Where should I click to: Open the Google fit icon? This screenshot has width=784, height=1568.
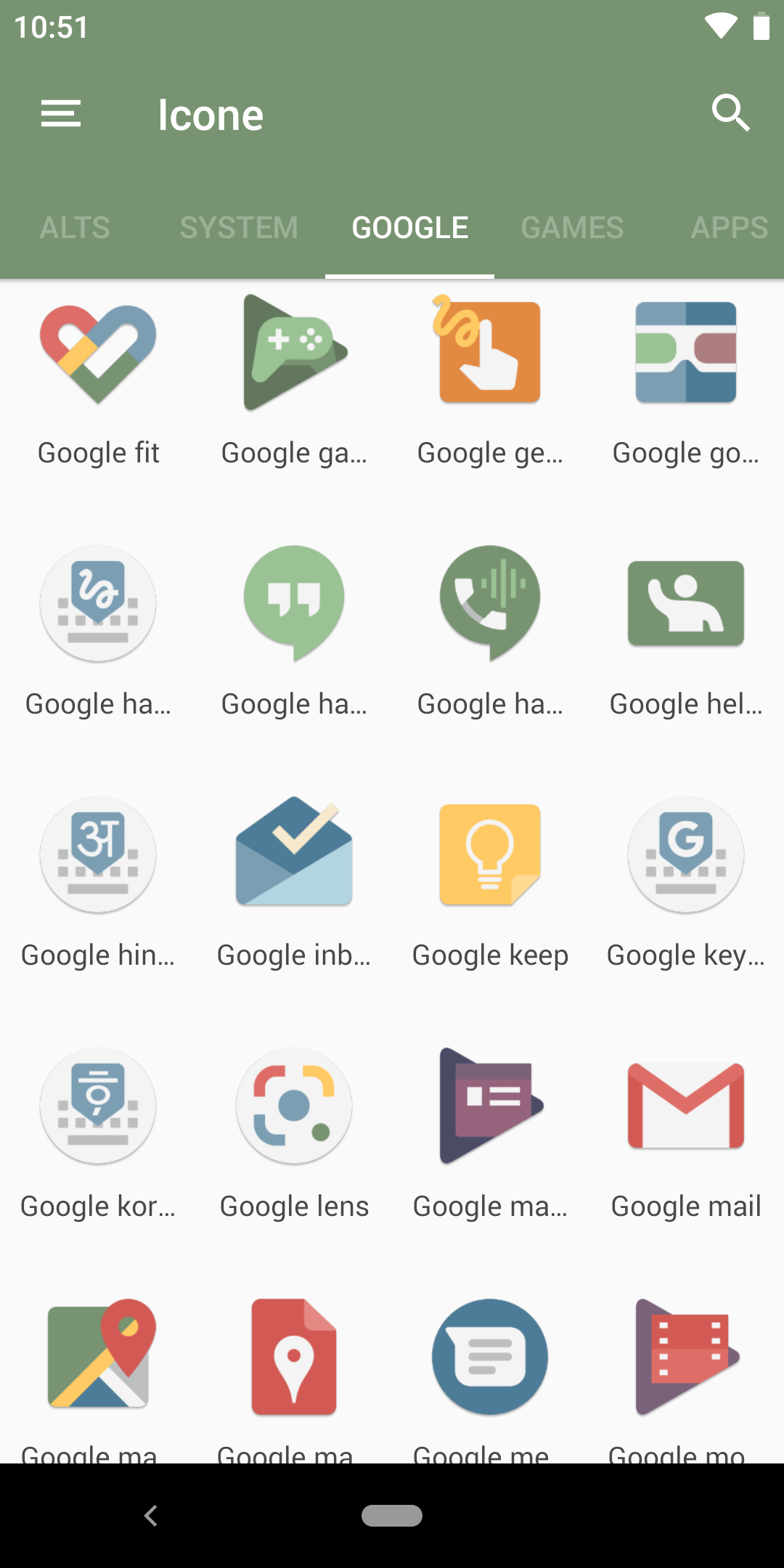(x=98, y=354)
